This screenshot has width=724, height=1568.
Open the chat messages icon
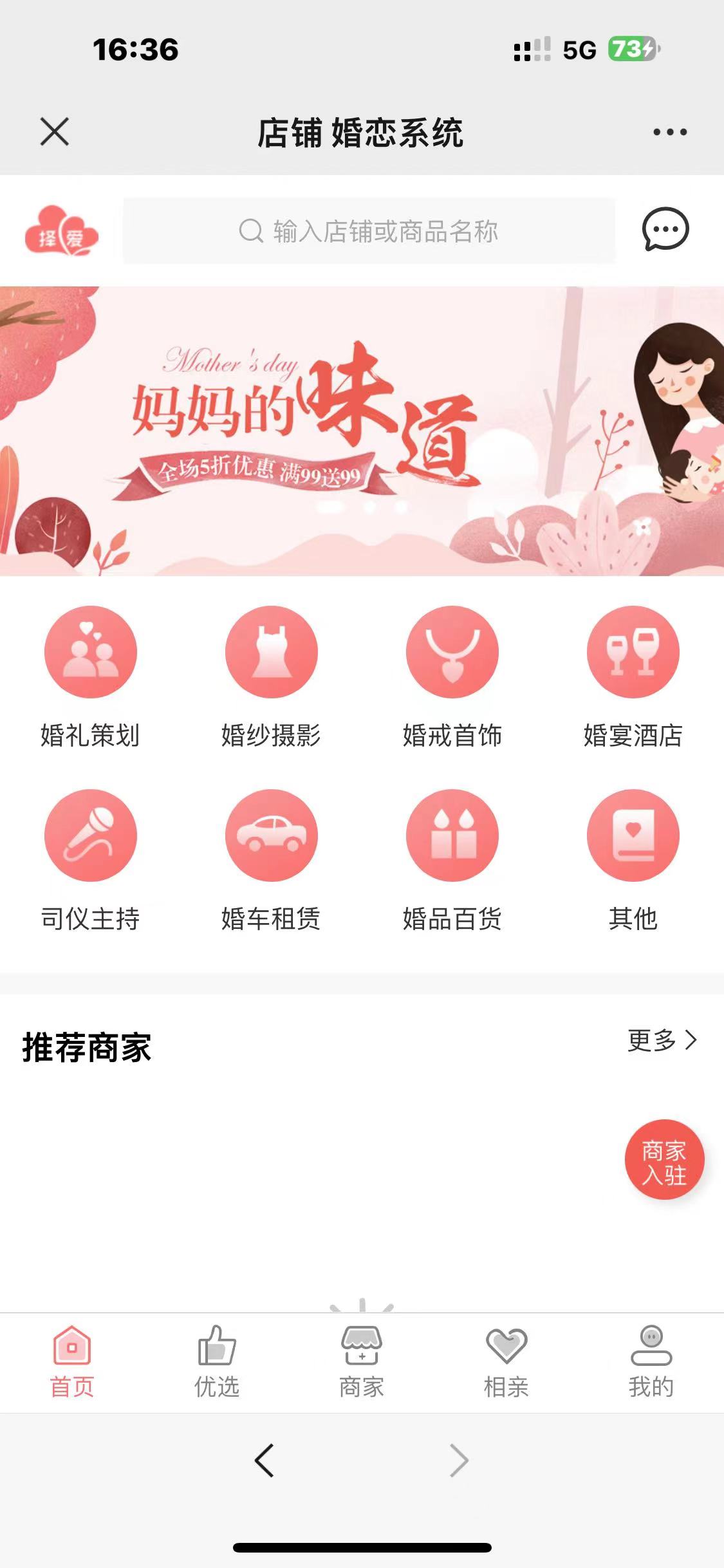tap(665, 229)
